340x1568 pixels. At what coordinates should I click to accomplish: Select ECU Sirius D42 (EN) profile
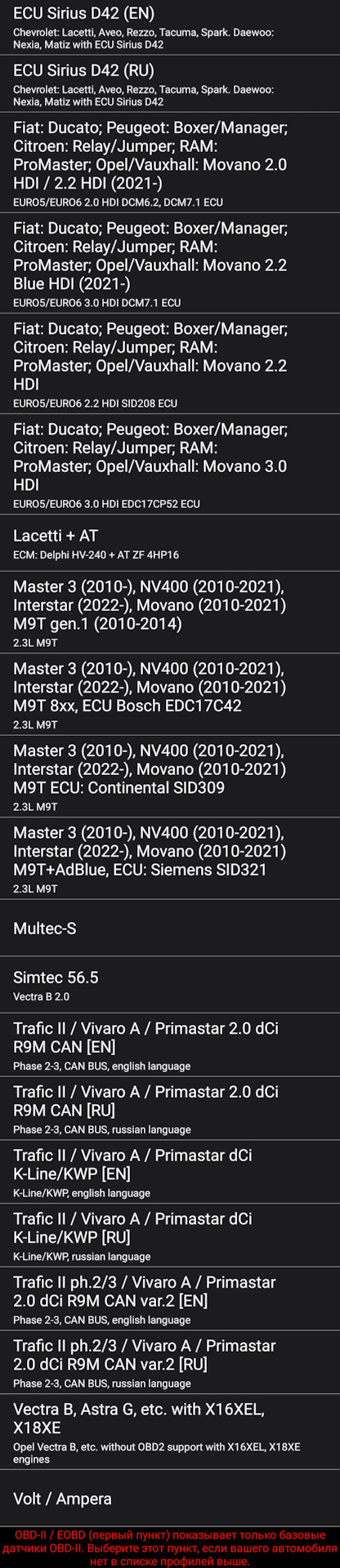(x=170, y=27)
